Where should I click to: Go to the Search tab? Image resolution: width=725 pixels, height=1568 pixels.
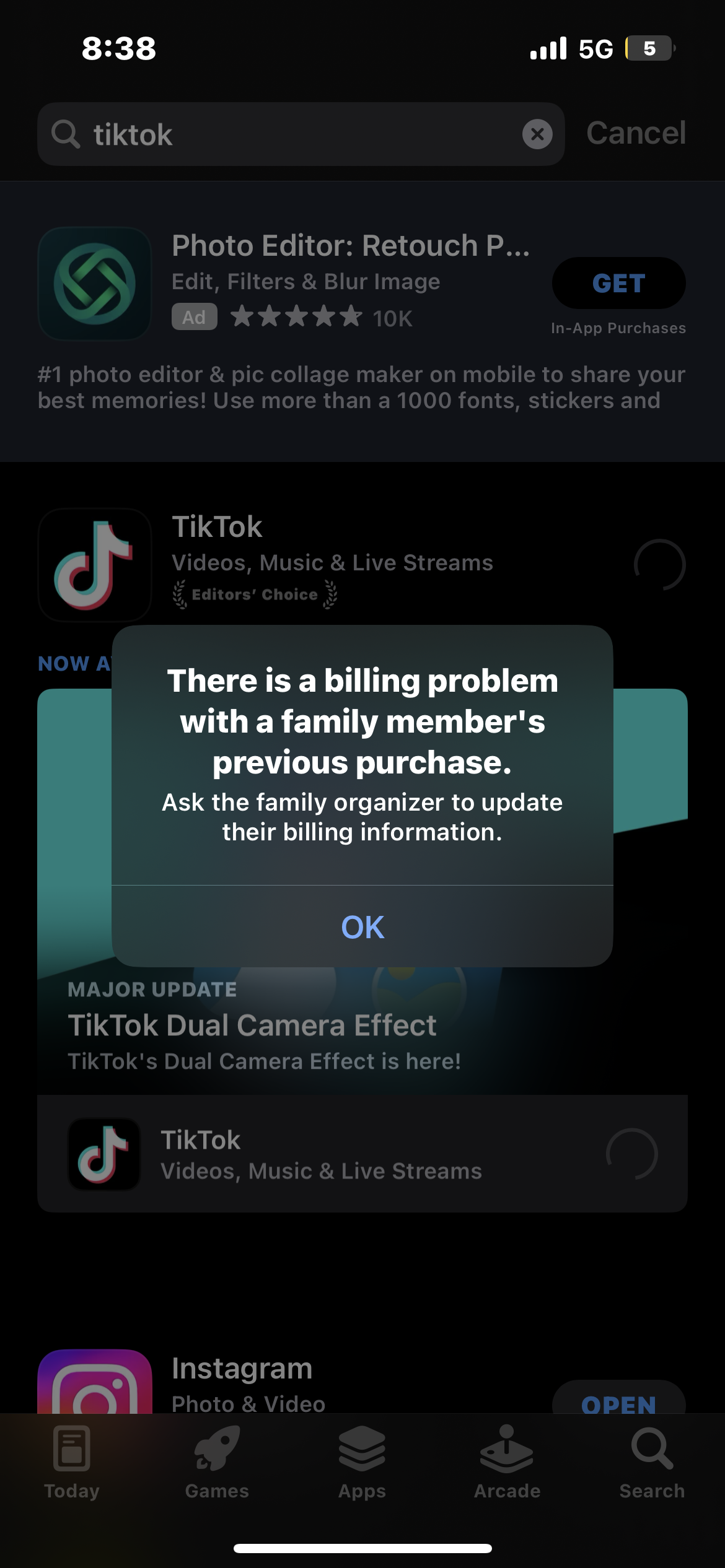tap(652, 1463)
